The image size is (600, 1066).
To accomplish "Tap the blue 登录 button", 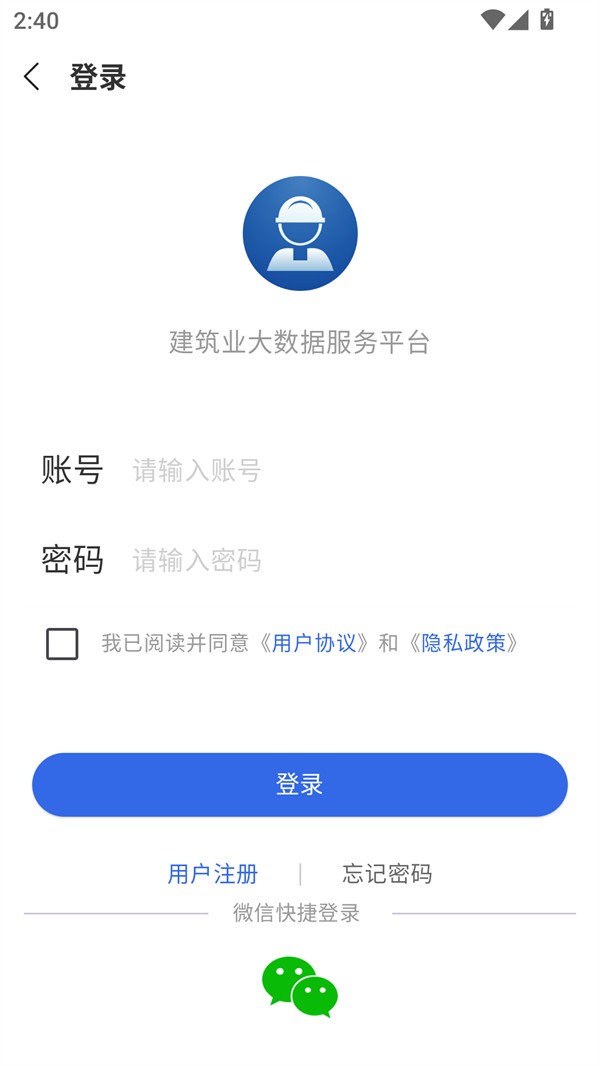I will pos(300,784).
